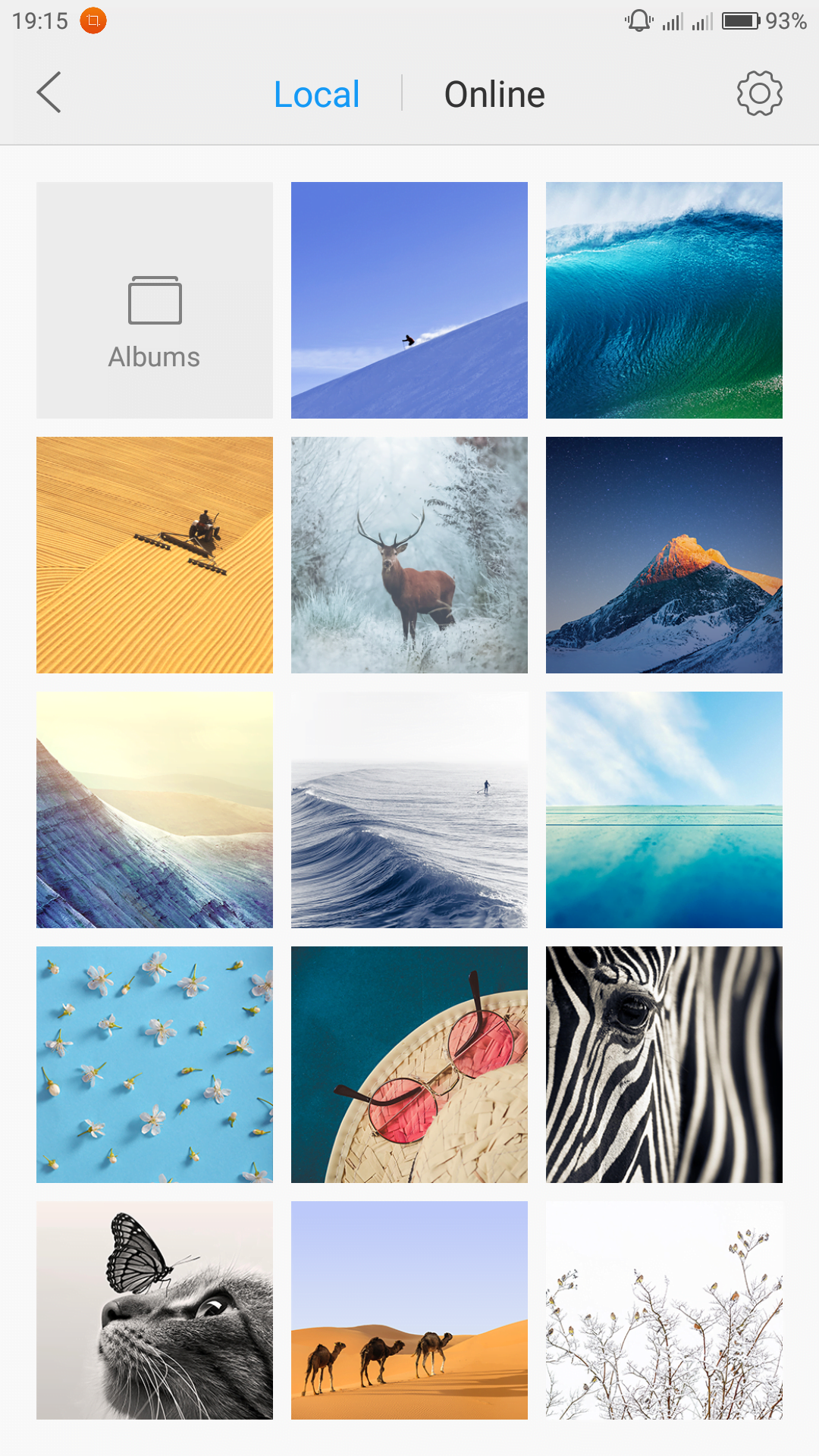The height and width of the screenshot is (1456, 819).
Task: Pick the white flowers on blue wallpaper
Action: 155,1065
